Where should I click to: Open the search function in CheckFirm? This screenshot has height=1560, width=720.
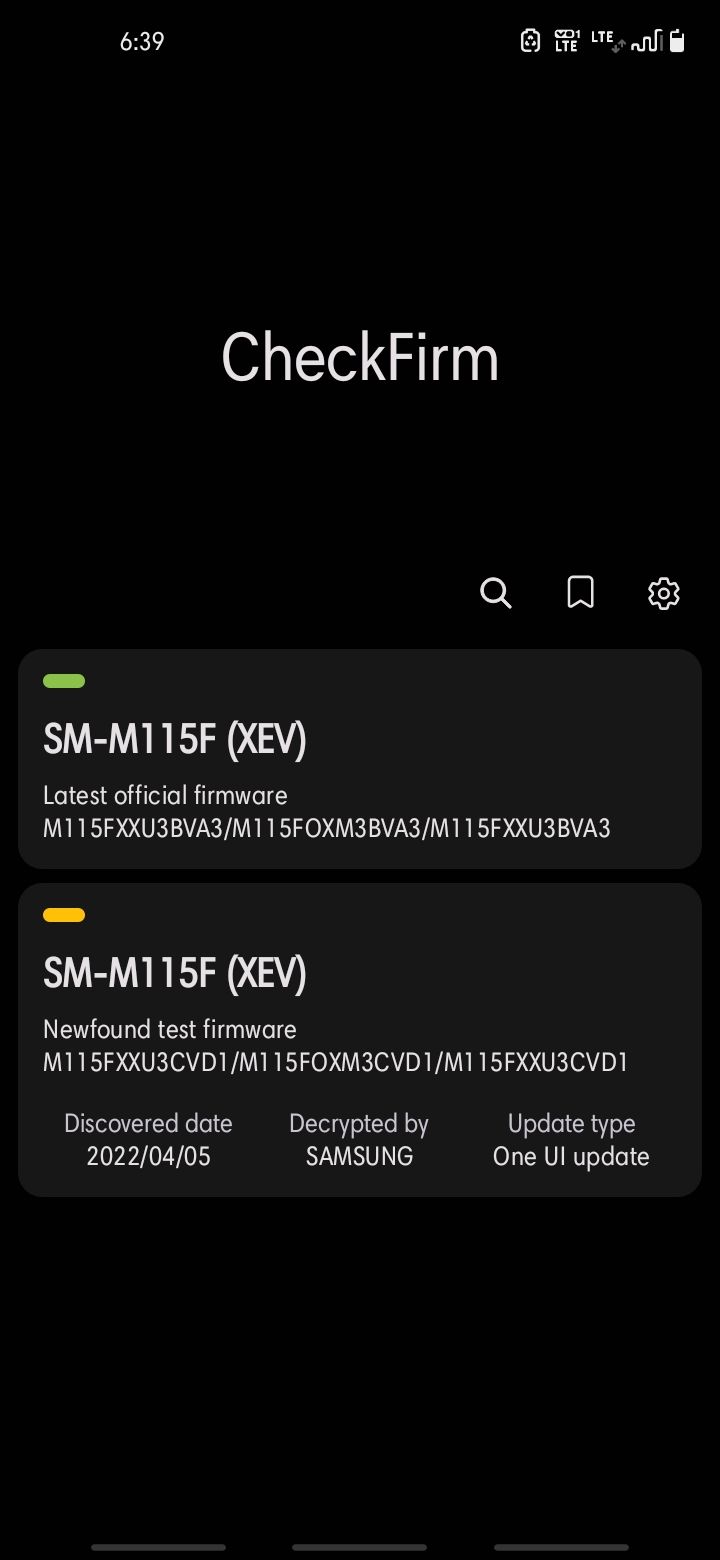pyautogui.click(x=496, y=593)
